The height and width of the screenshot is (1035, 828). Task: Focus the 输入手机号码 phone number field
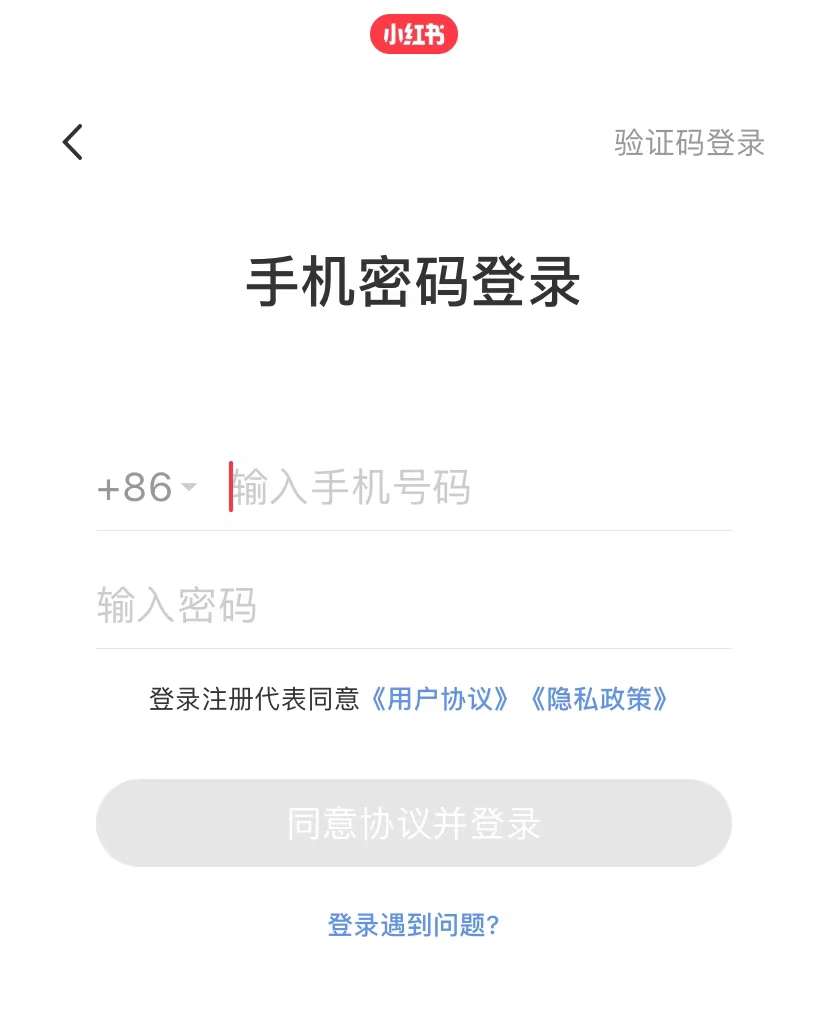480,488
